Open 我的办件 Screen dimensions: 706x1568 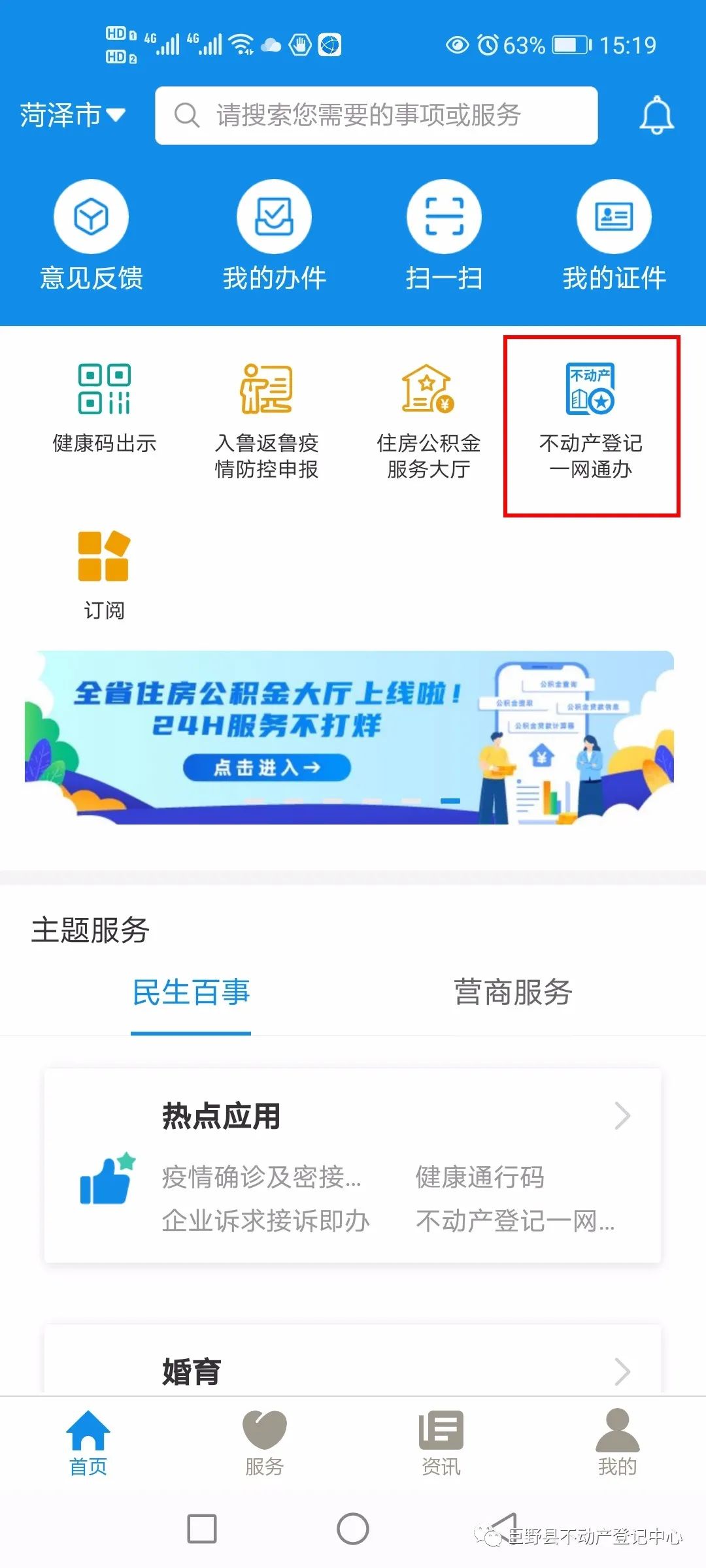point(274,235)
